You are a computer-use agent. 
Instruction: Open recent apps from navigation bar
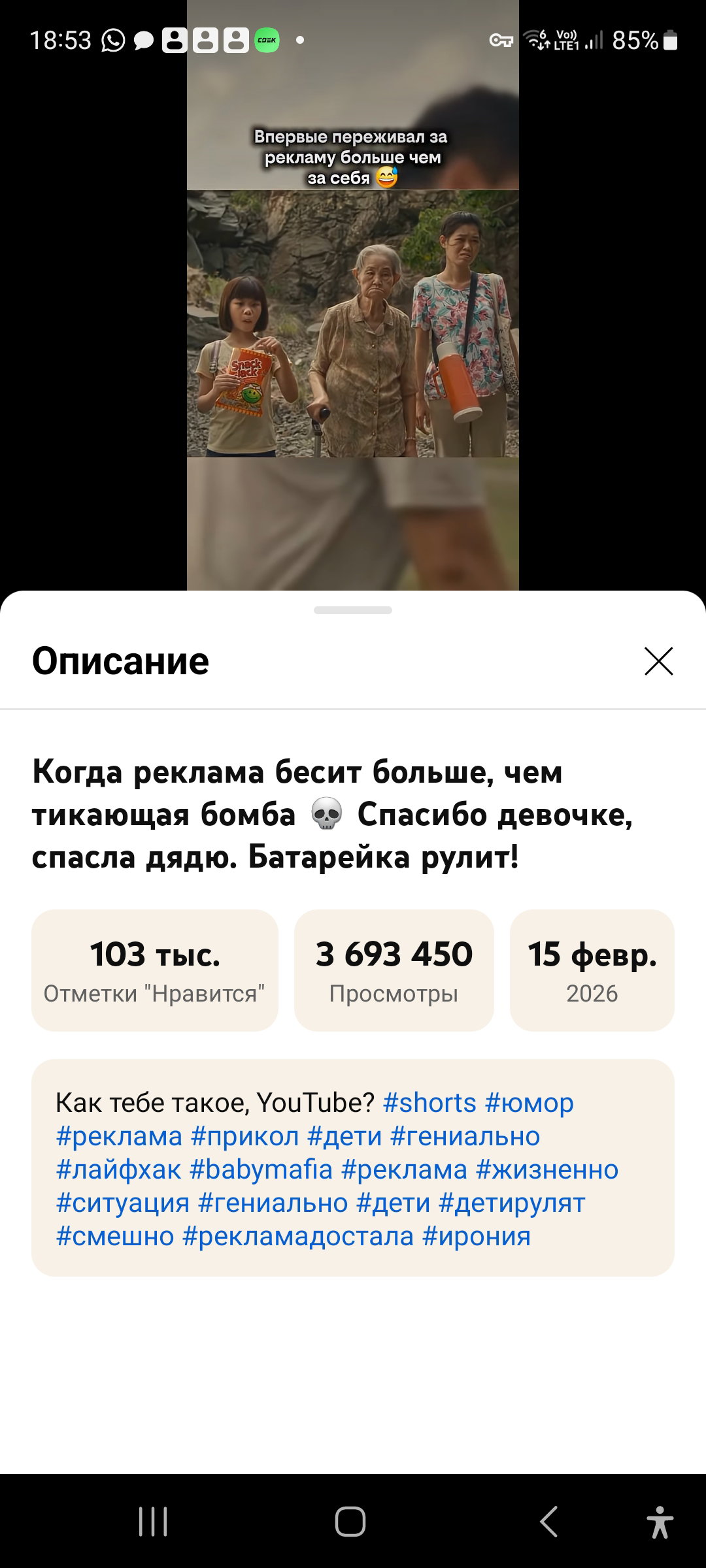click(x=154, y=1522)
